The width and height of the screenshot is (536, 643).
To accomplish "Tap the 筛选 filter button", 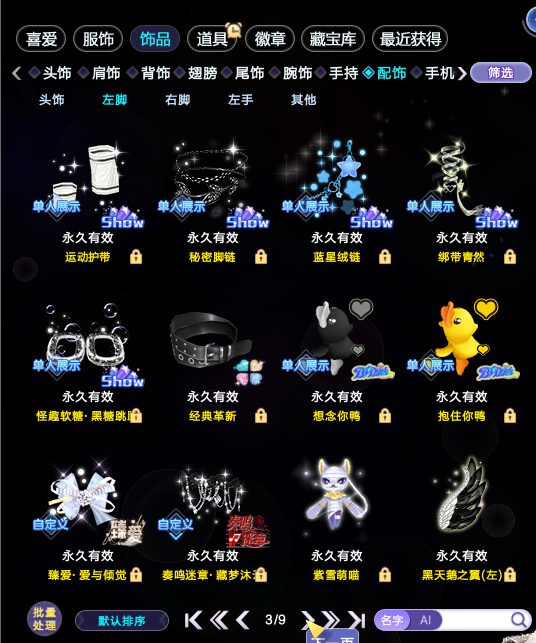I will [x=501, y=73].
